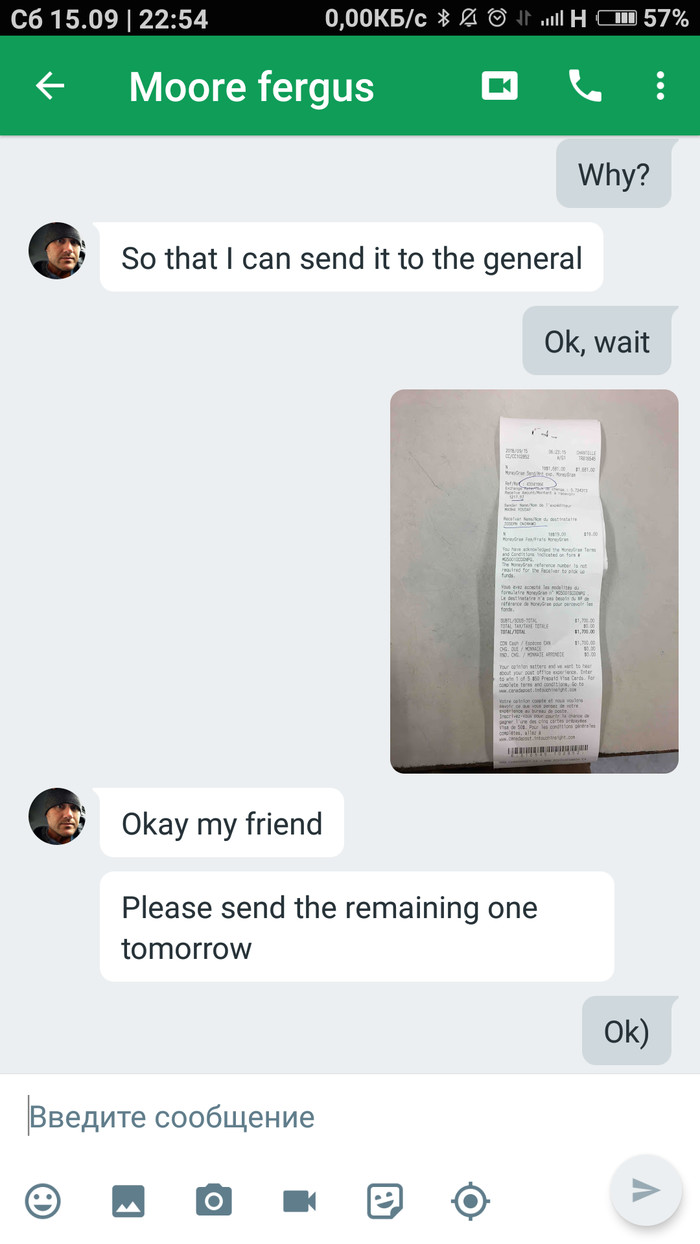Screen dimensions: 700x1244
Task: Take a photo with the camera icon
Action: click(x=213, y=1200)
